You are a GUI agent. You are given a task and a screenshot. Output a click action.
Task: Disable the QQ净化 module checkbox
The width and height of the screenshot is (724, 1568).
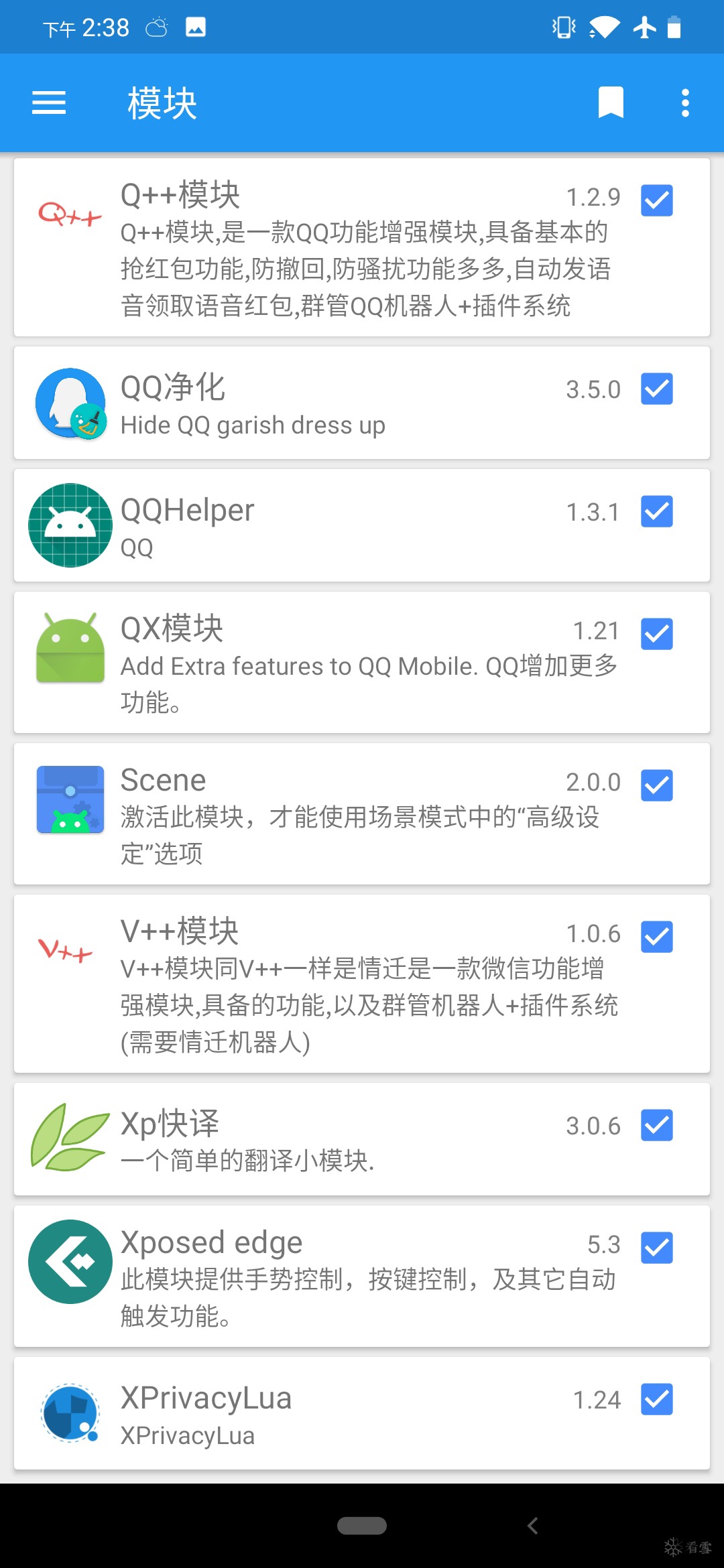coord(656,389)
